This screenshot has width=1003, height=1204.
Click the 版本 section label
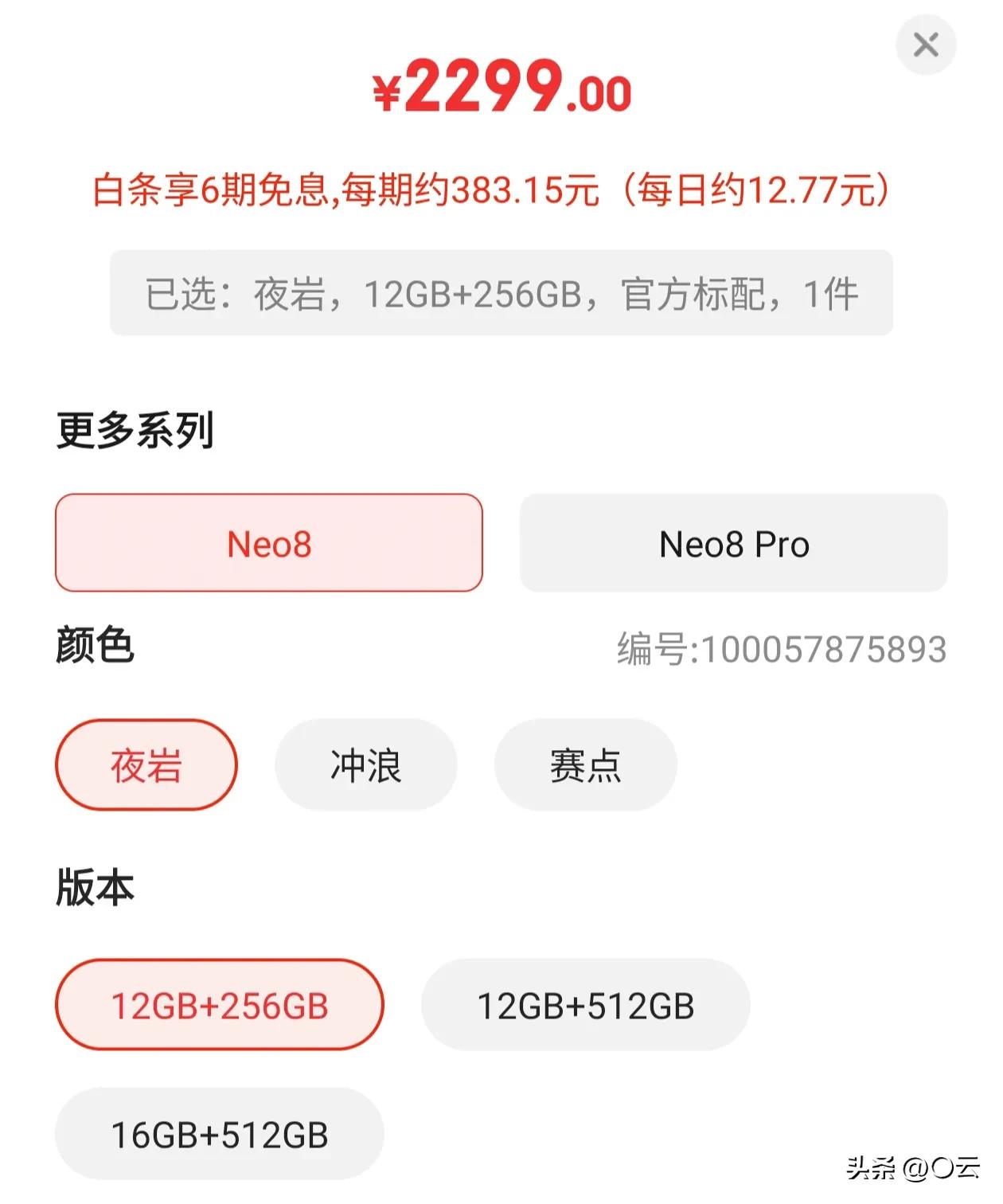[x=97, y=889]
